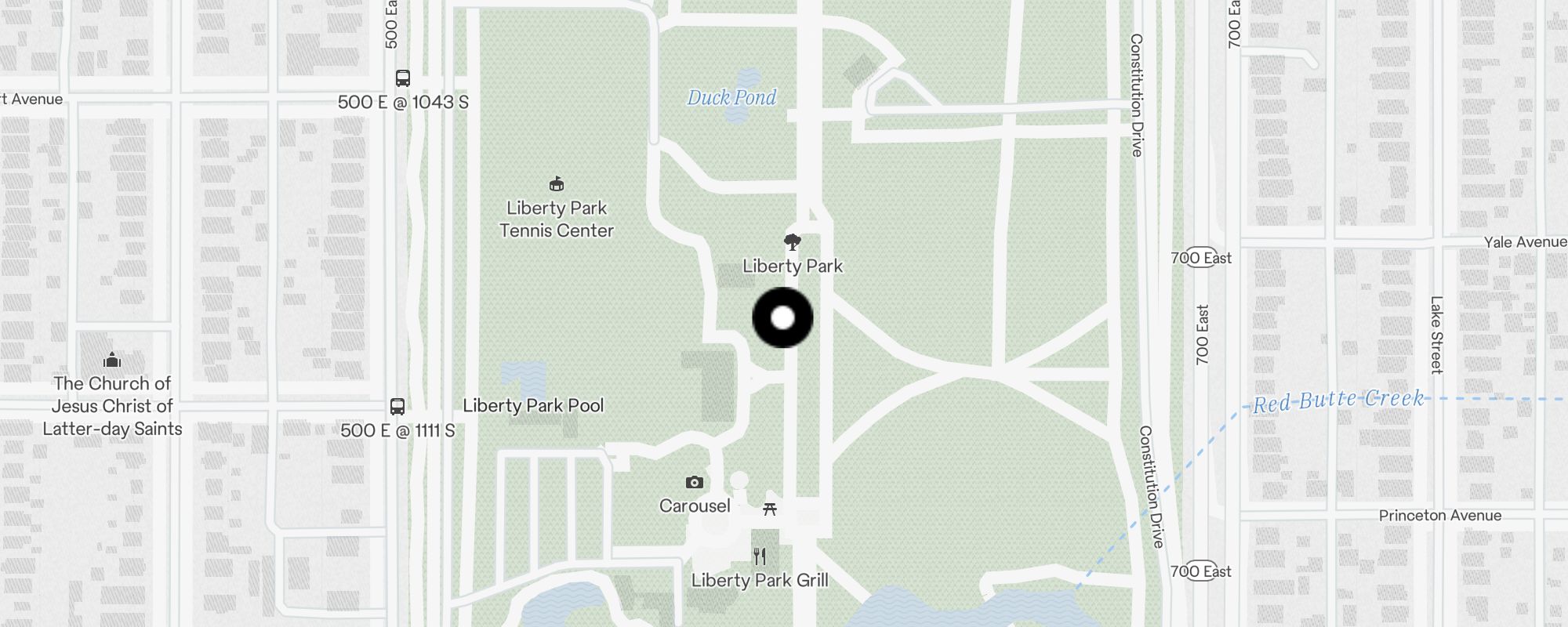
Task: Open the Liberty Park Tennis Center marker
Action: click(557, 184)
